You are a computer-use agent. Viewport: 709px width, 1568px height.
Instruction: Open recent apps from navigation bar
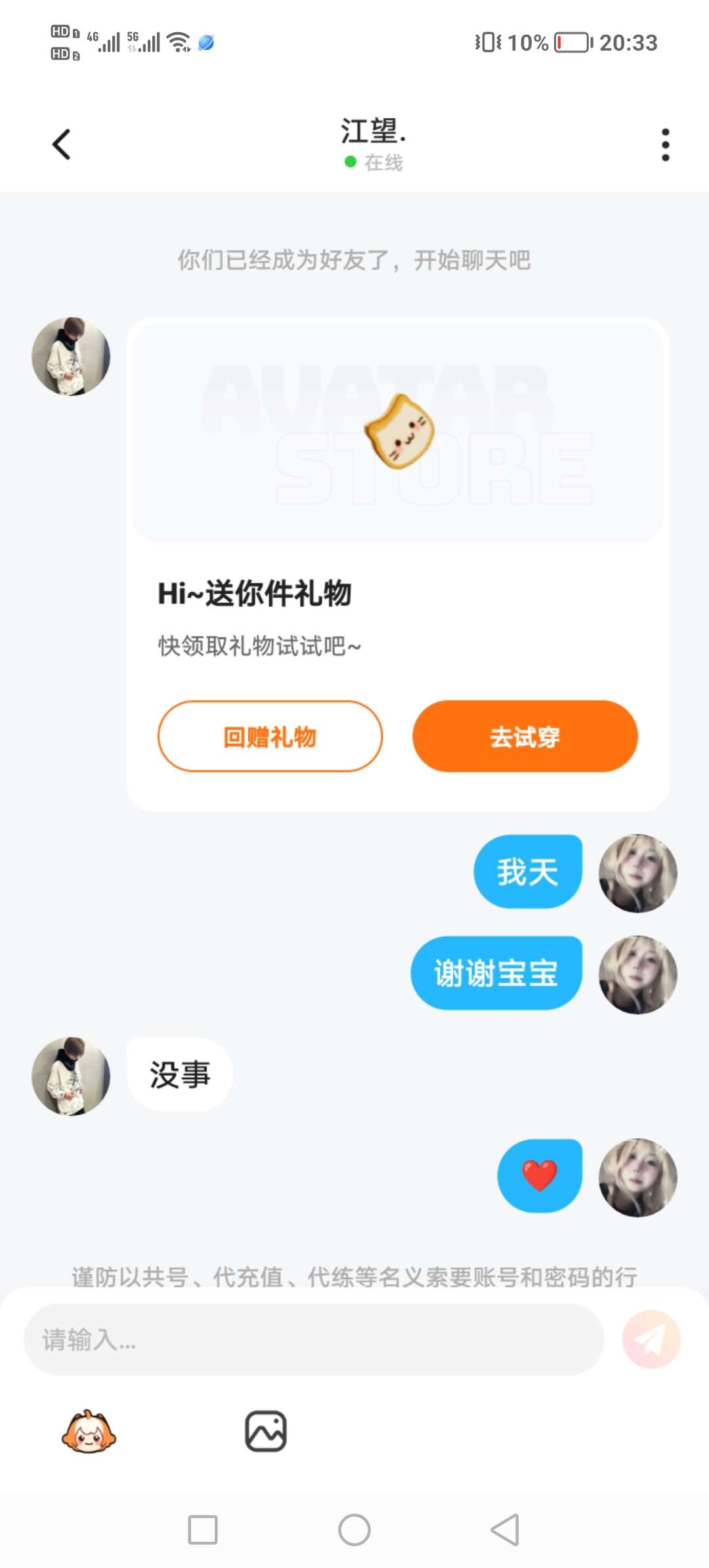point(203,1530)
